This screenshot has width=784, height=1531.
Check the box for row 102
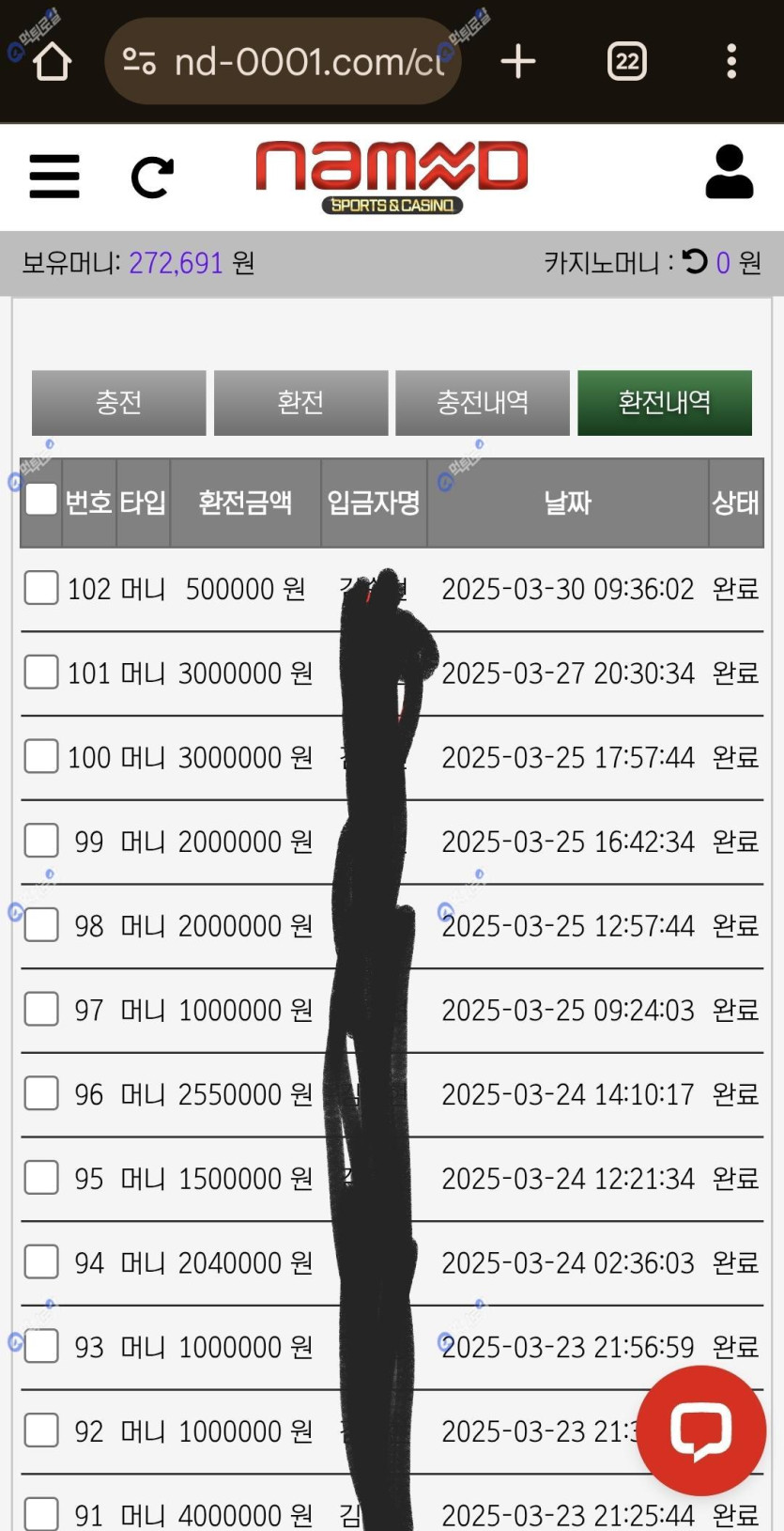41,588
